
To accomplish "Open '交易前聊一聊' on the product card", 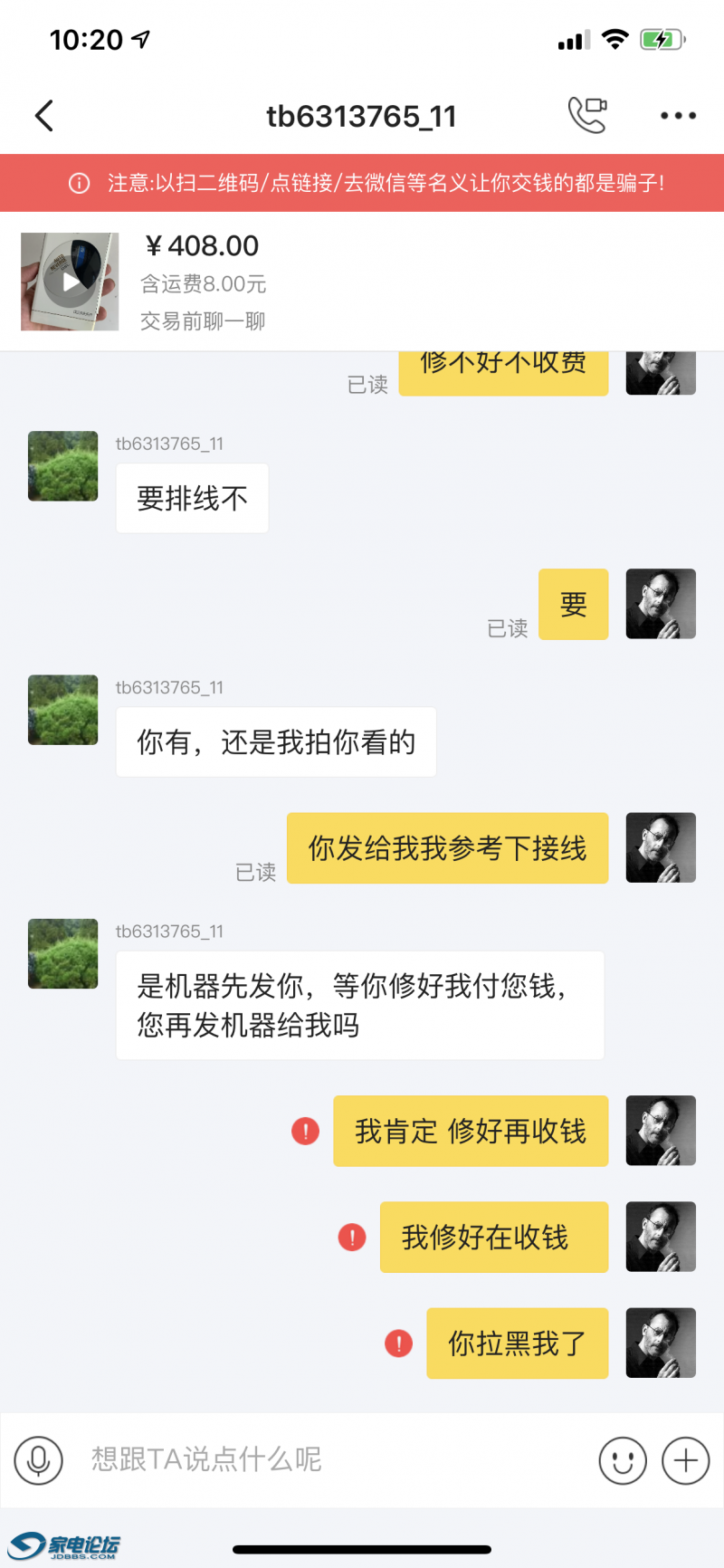I will (x=201, y=321).
